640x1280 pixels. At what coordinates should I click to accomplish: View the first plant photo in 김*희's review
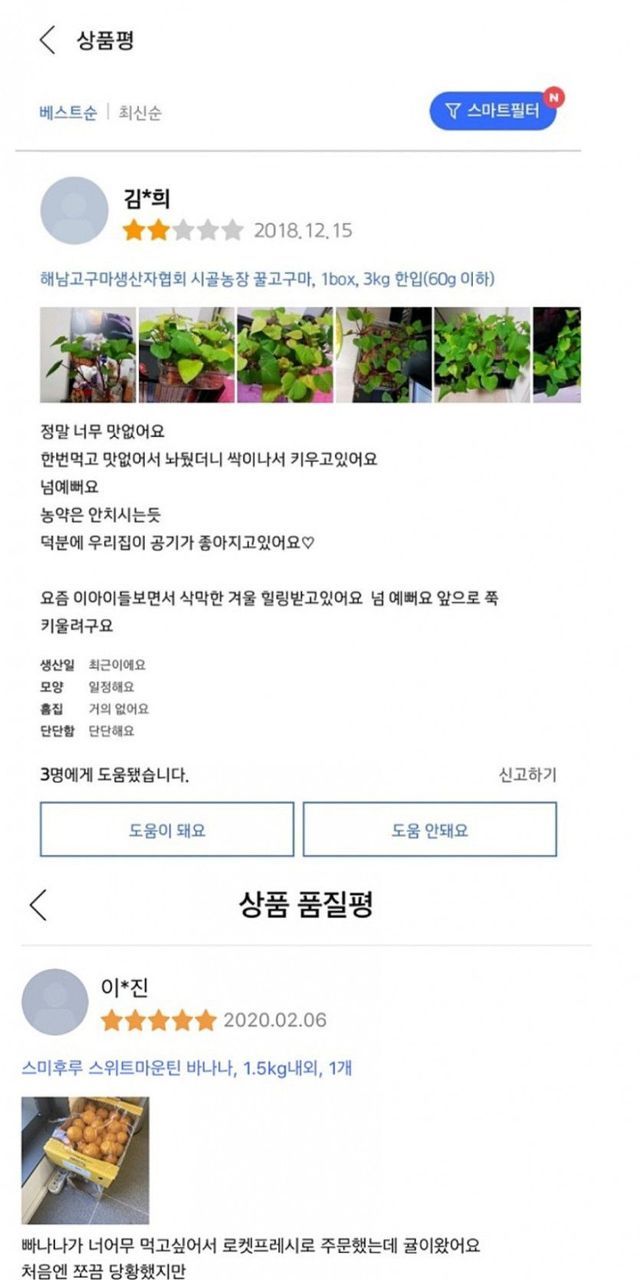(x=87, y=355)
